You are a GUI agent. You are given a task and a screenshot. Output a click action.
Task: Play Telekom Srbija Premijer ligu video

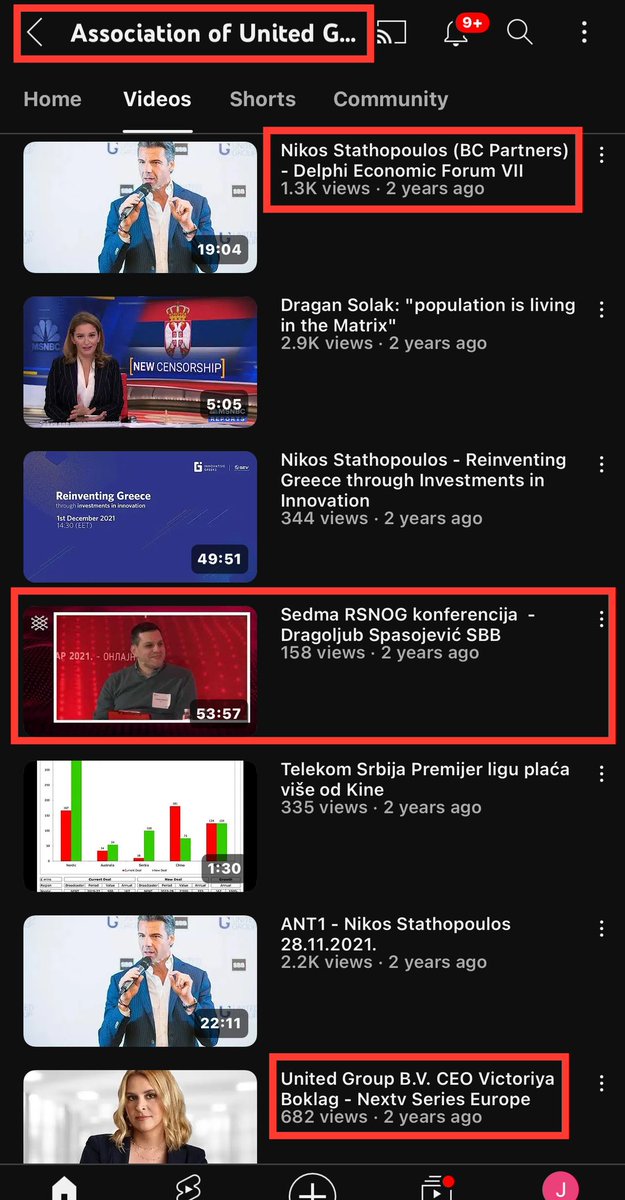pyautogui.click(x=140, y=825)
